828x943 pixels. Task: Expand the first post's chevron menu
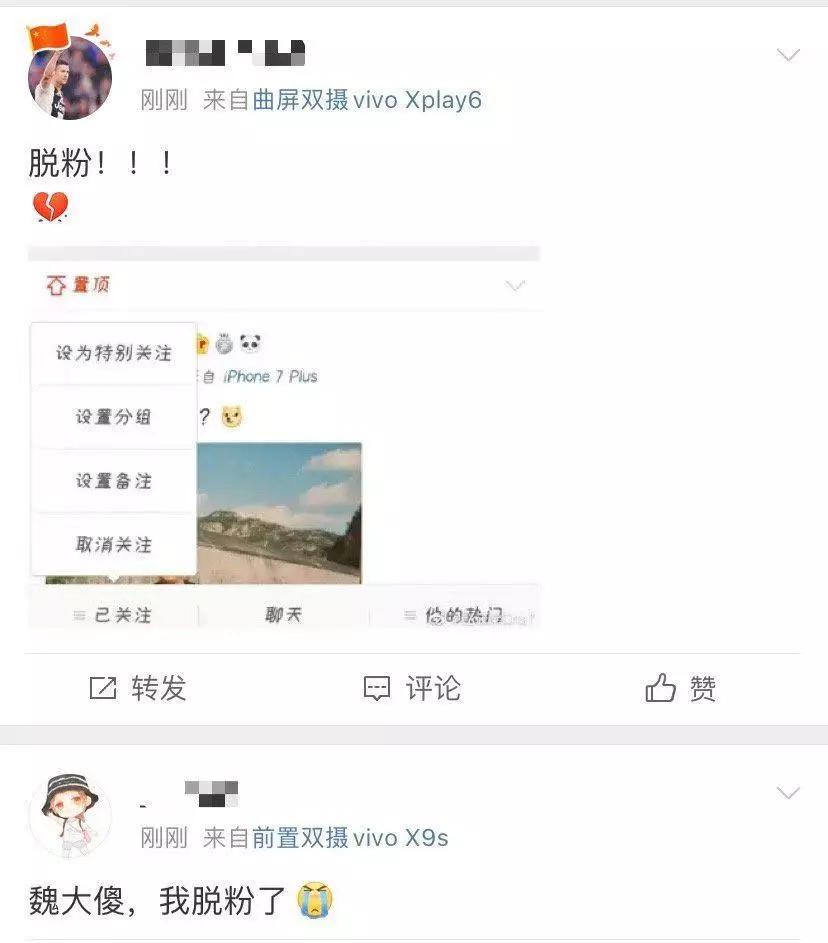788,56
